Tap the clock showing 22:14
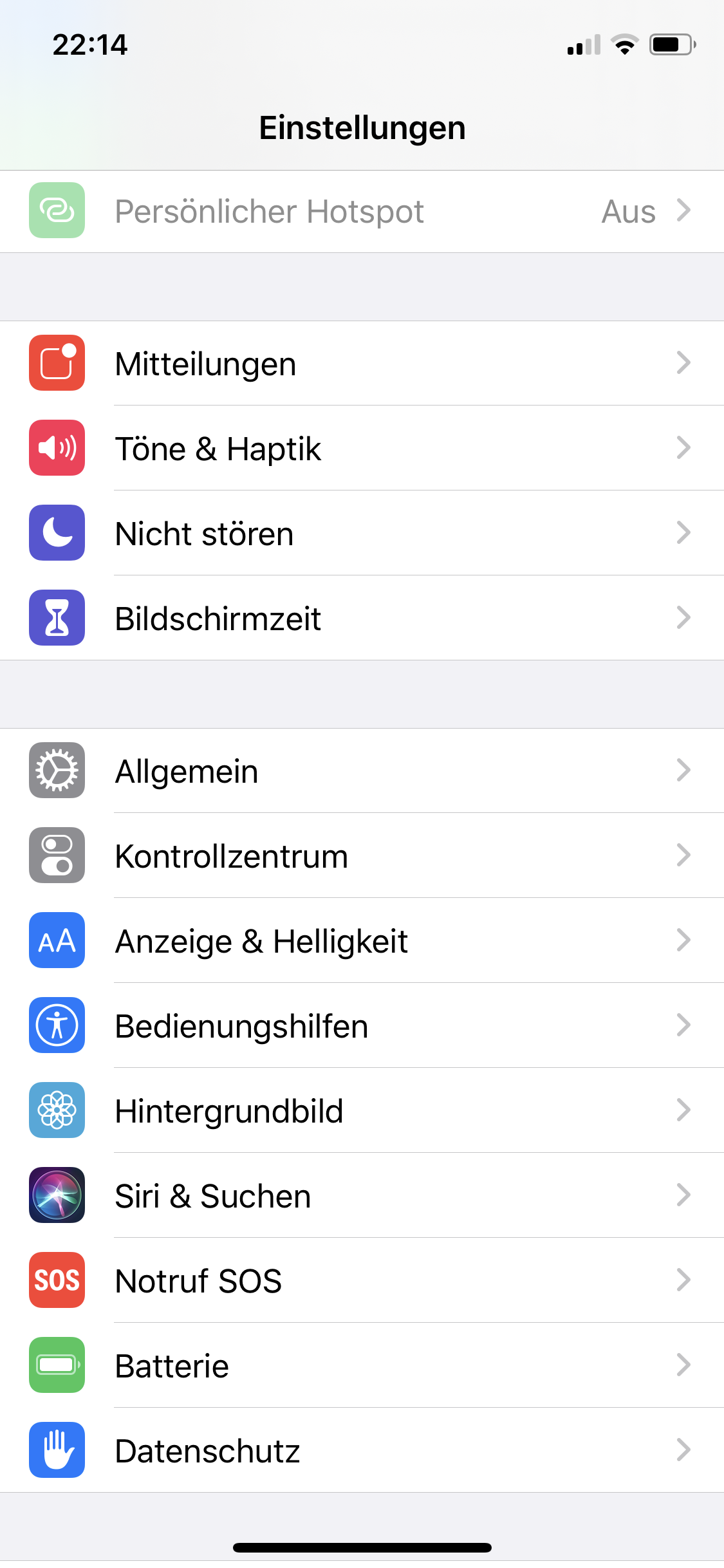This screenshot has width=724, height=1568. point(90,44)
